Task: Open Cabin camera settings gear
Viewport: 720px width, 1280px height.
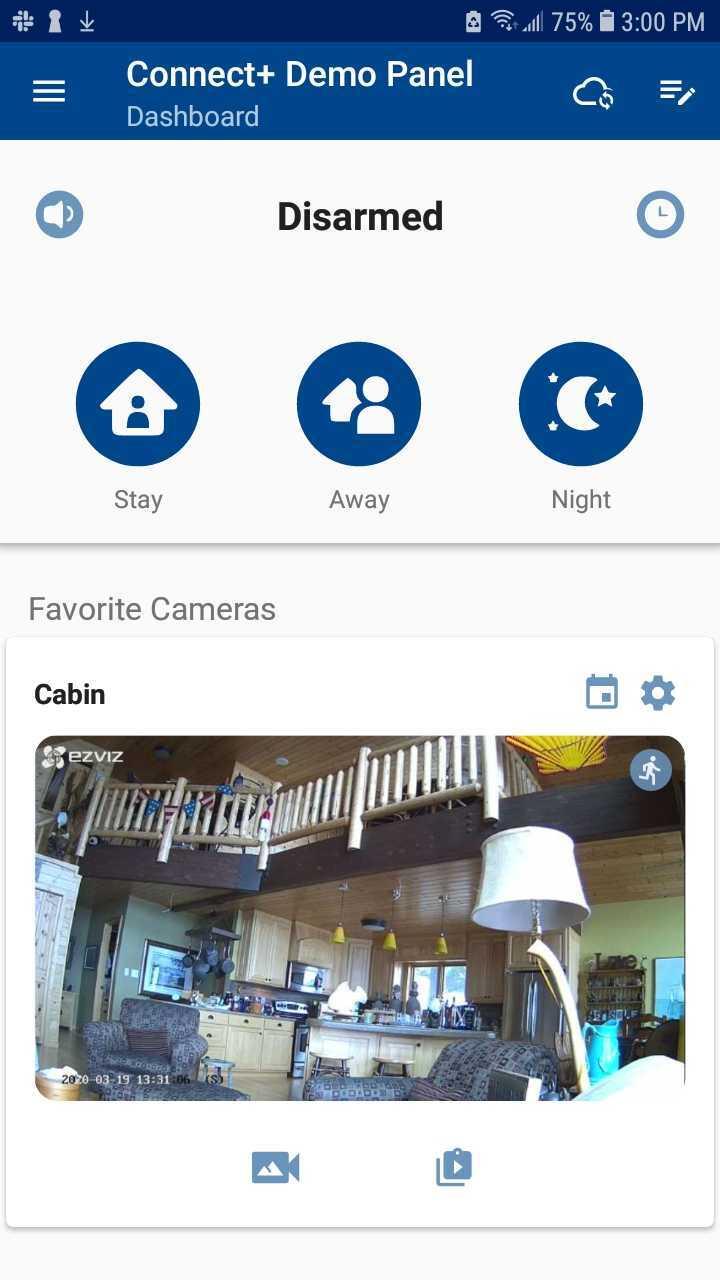Action: click(658, 692)
